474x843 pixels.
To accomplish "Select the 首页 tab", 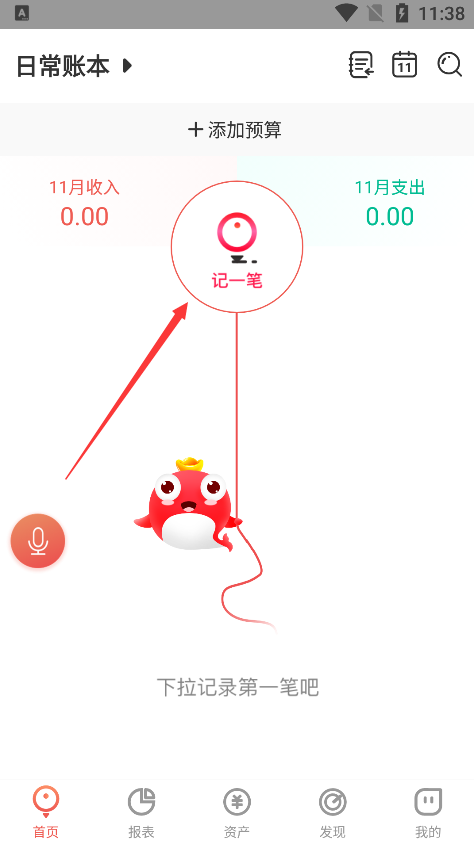I will (x=46, y=812).
